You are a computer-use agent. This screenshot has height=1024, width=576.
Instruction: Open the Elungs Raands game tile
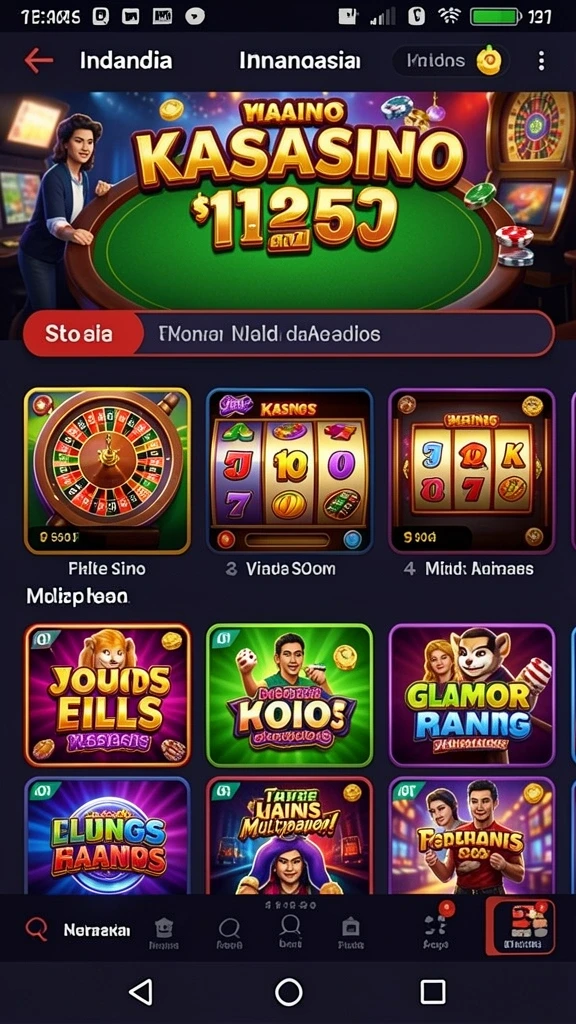tap(108, 835)
